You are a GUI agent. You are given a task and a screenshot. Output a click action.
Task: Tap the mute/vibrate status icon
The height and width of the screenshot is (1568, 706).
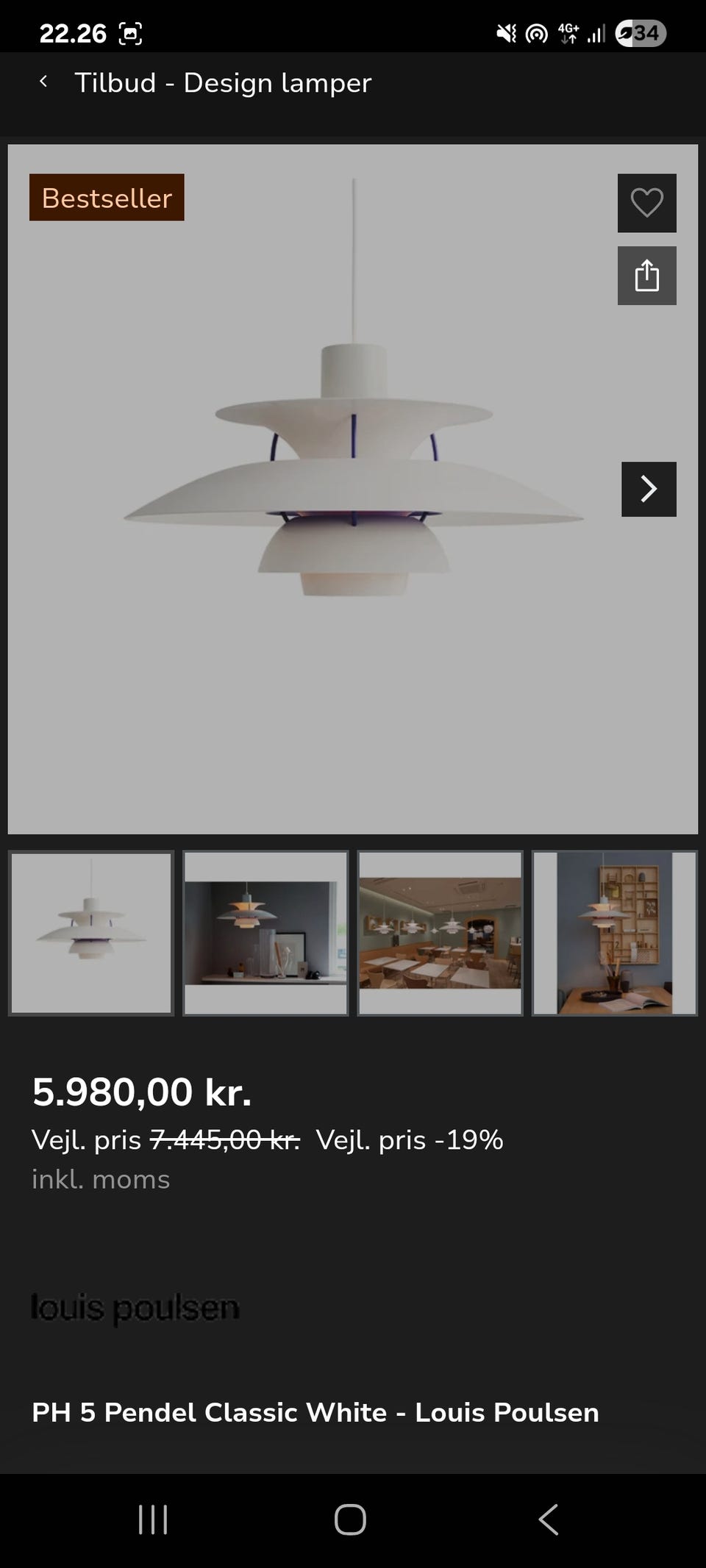pyautogui.click(x=504, y=33)
